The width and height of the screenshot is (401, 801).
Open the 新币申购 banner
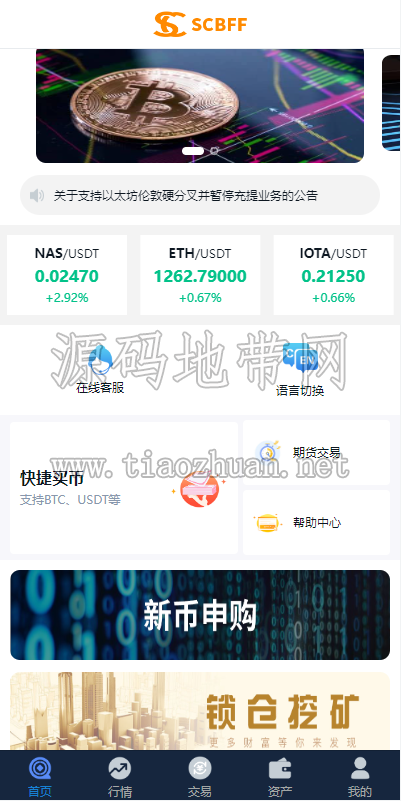point(200,615)
